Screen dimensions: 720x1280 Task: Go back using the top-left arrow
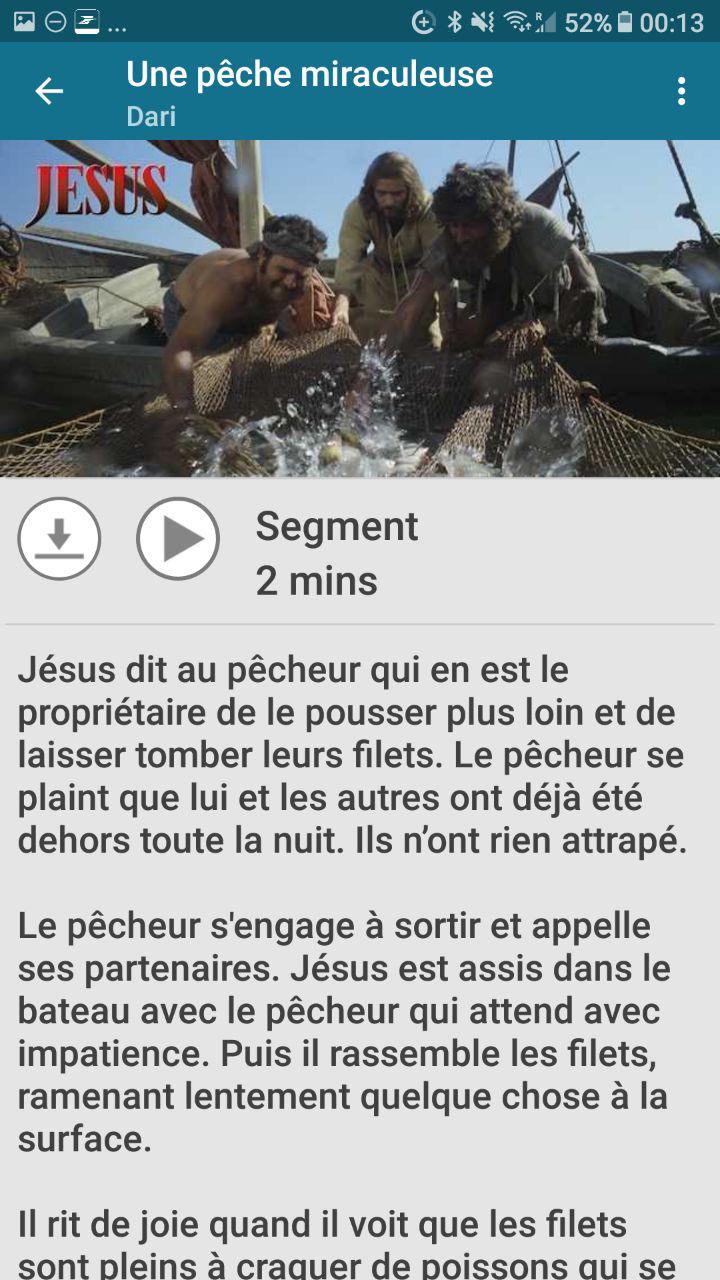pyautogui.click(x=49, y=91)
